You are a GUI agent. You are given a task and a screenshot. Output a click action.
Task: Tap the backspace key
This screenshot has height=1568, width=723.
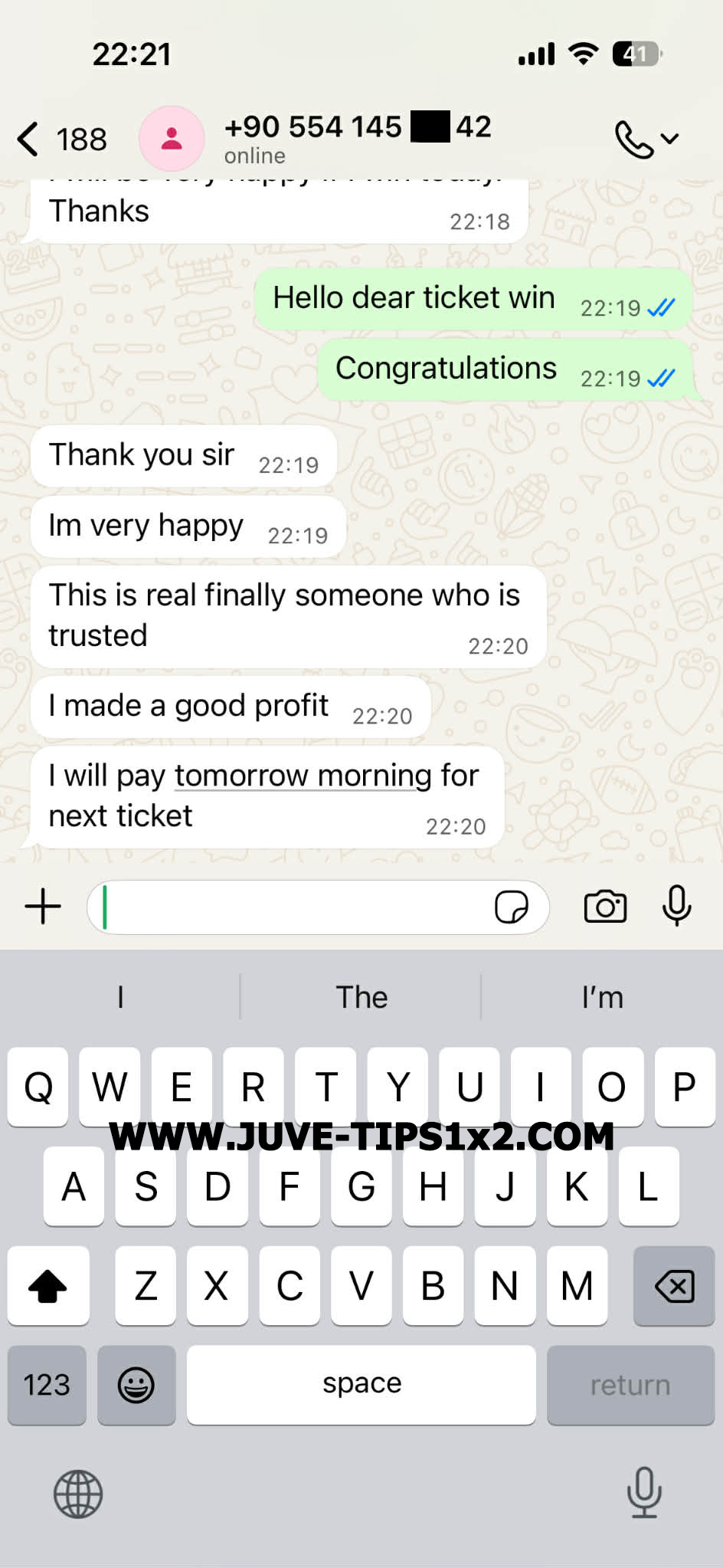pyautogui.click(x=673, y=1286)
